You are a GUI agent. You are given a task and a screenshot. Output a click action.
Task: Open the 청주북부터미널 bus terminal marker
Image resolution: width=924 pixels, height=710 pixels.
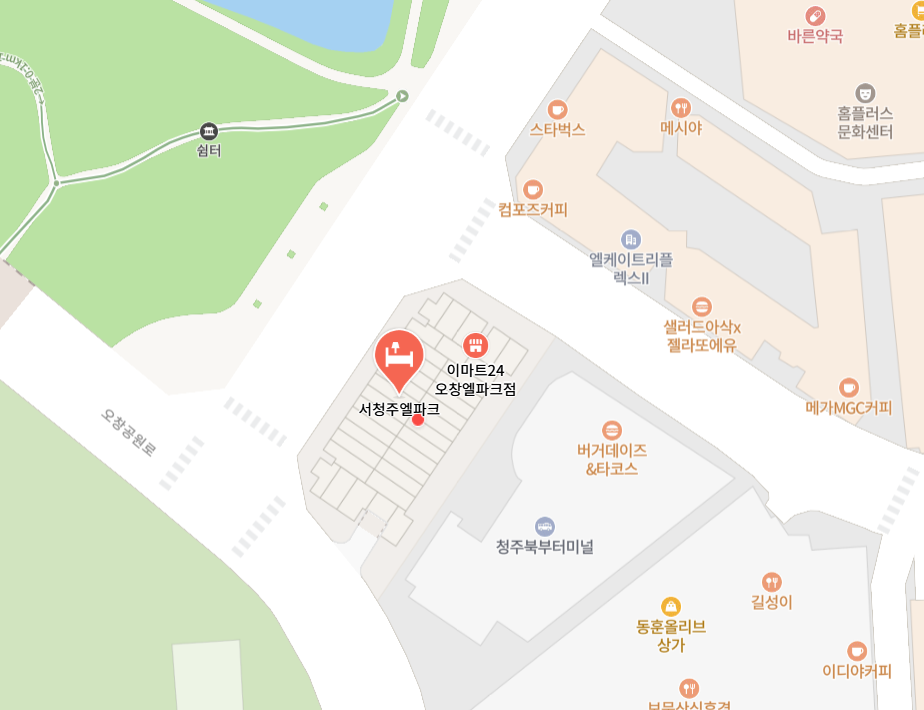pyautogui.click(x=545, y=526)
